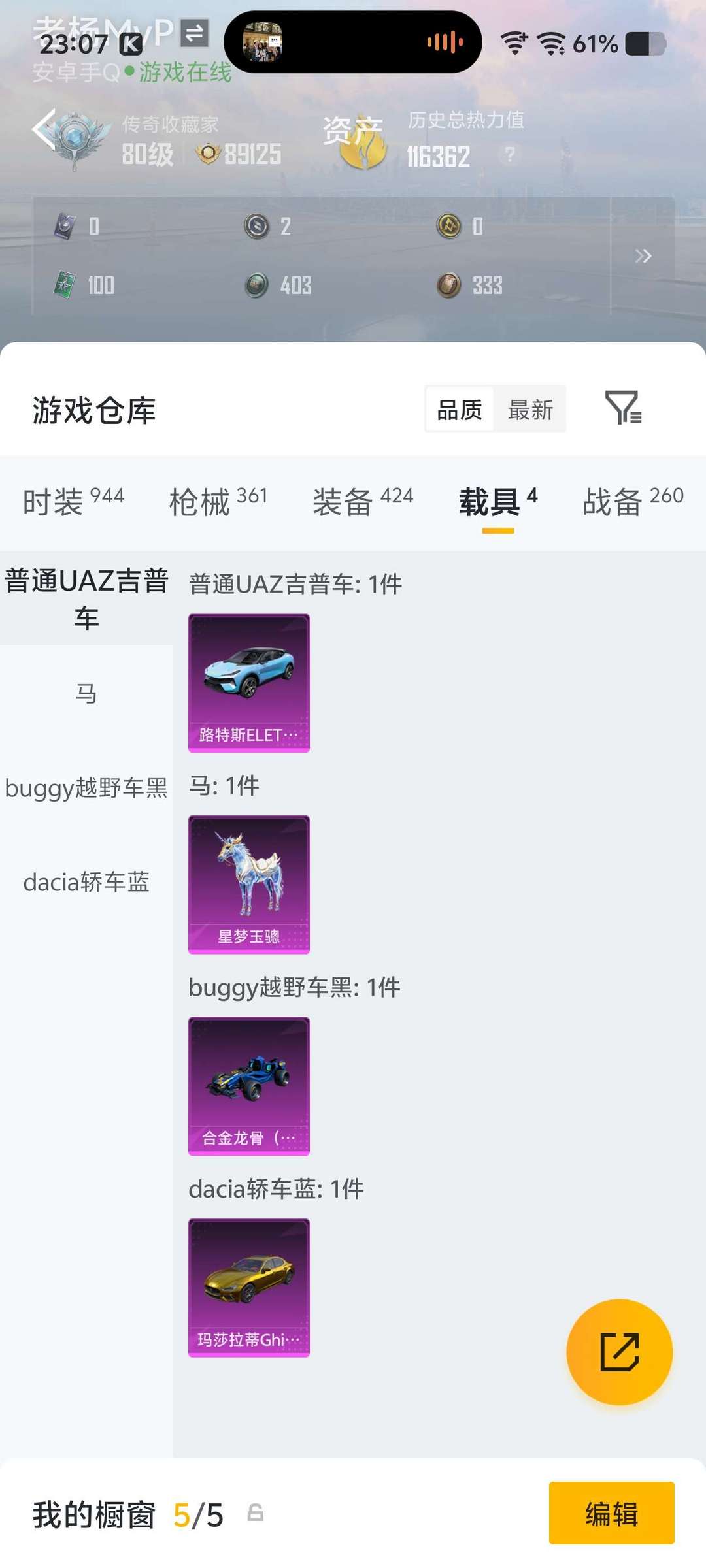Select the dacia轿车蓝 sidebar category
706x1568 pixels.
86,883
